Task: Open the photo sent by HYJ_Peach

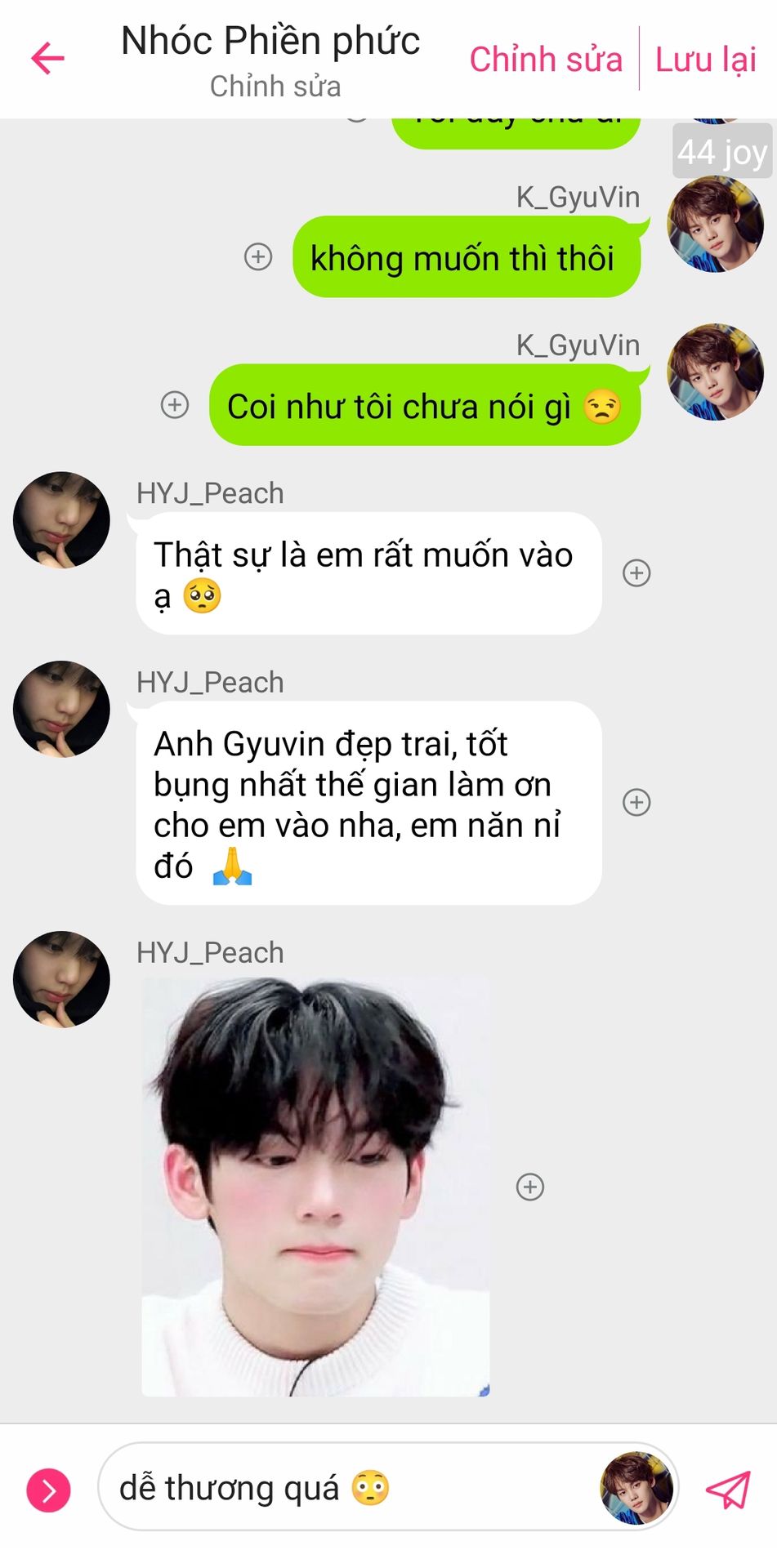Action: pos(315,1187)
